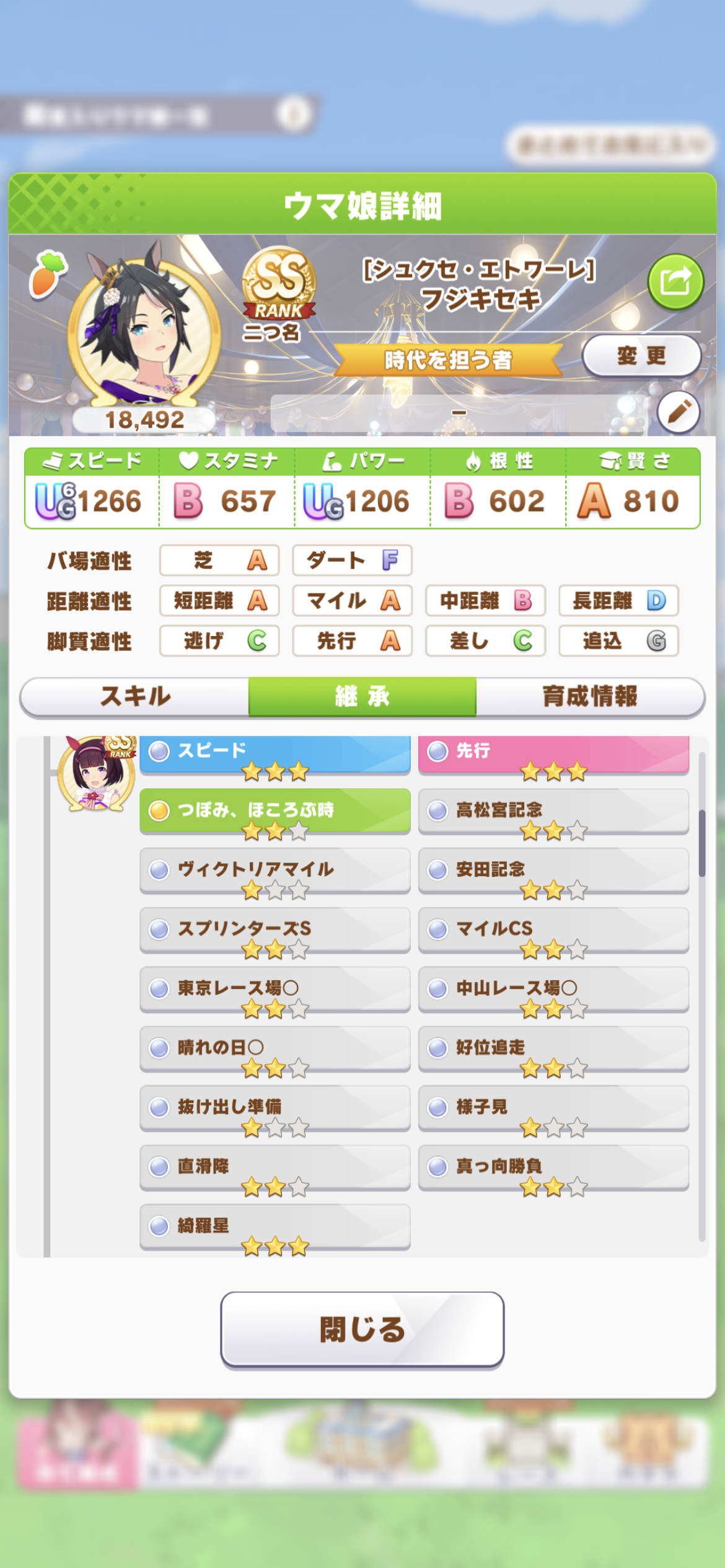
Task: Tap the 直滑降 skill factor
Action: pos(275,1167)
